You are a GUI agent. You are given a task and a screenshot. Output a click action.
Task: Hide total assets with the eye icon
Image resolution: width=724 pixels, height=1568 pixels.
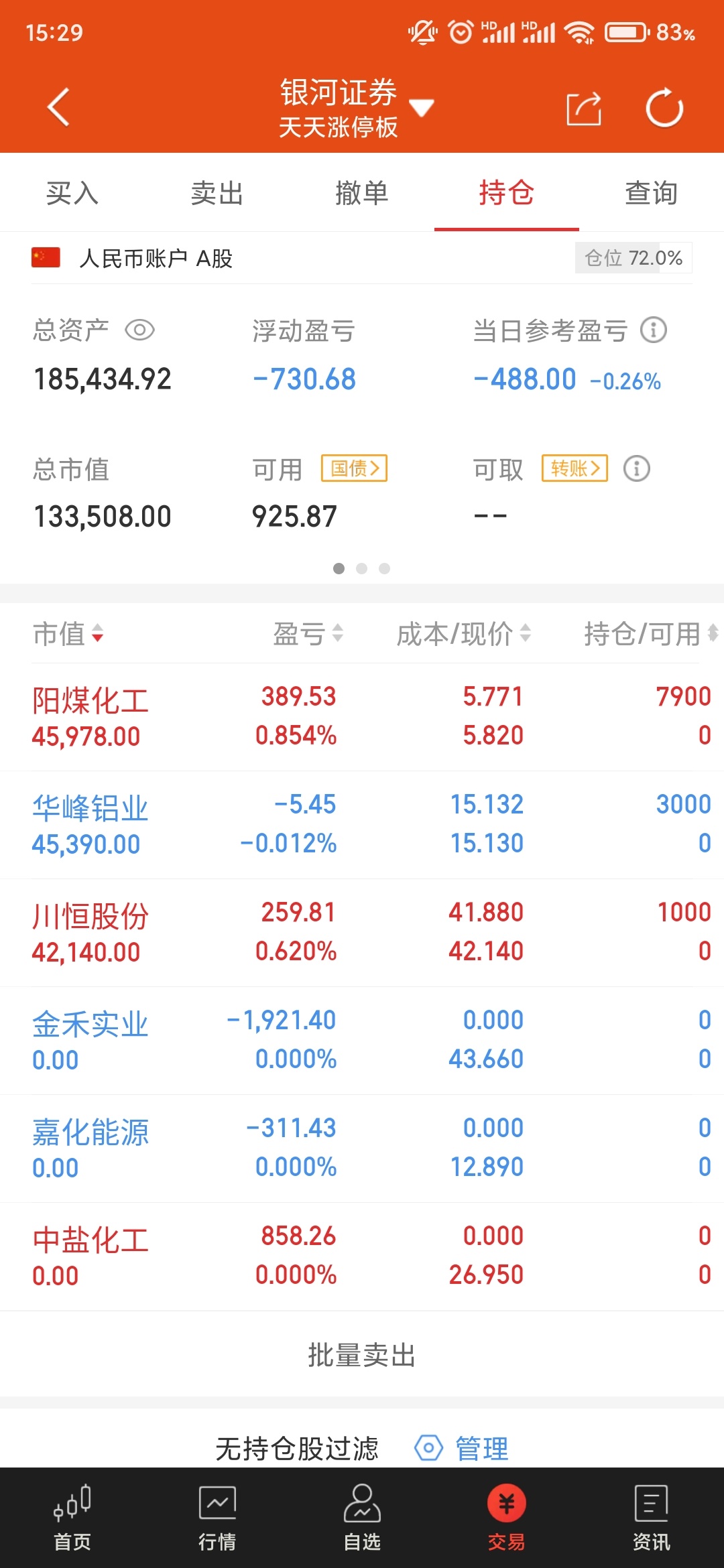tap(140, 330)
